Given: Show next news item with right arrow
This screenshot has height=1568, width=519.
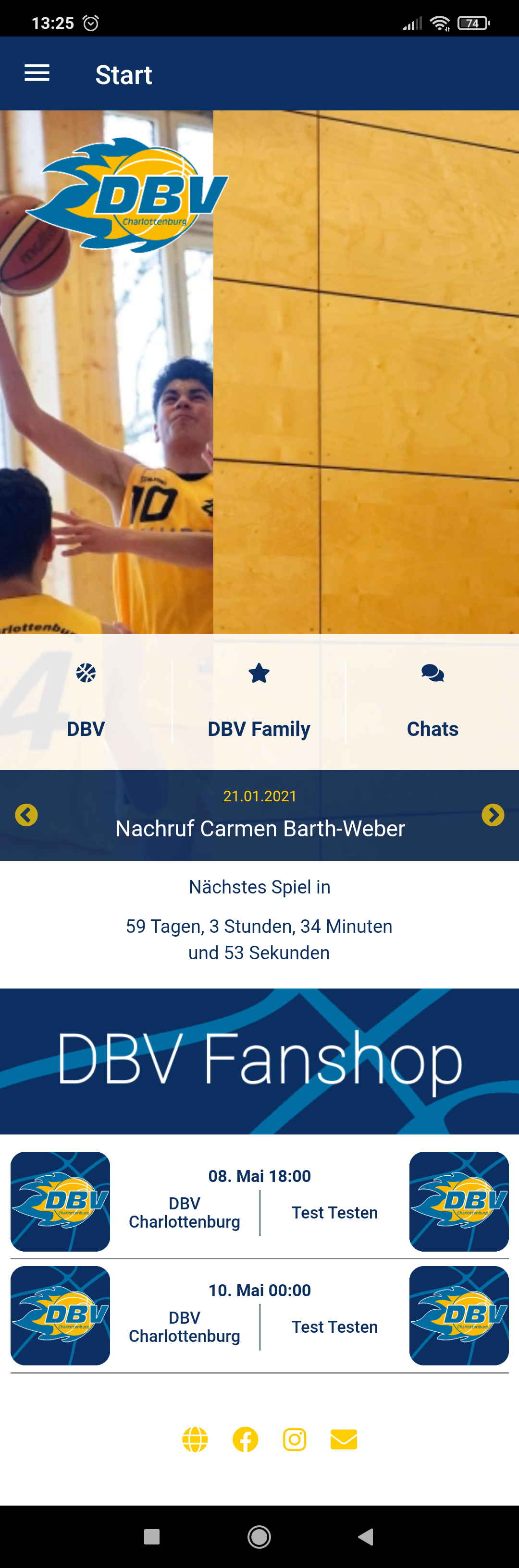Looking at the screenshot, I should 492,814.
